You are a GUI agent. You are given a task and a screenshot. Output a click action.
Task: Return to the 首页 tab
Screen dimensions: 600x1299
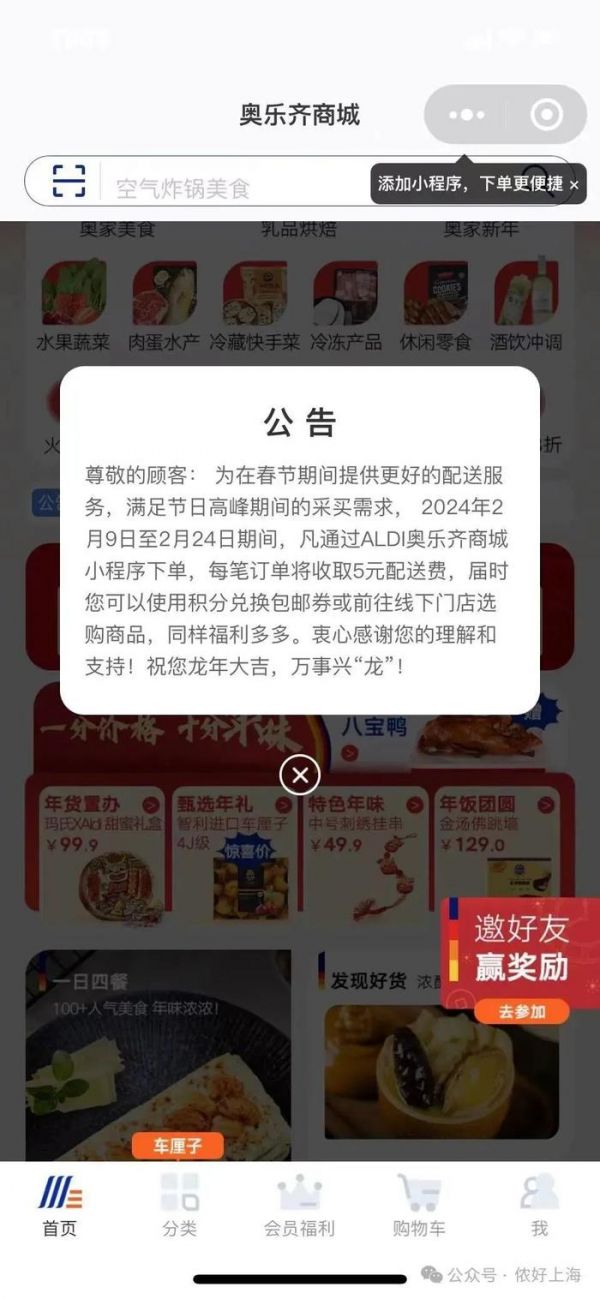[x=60, y=1205]
